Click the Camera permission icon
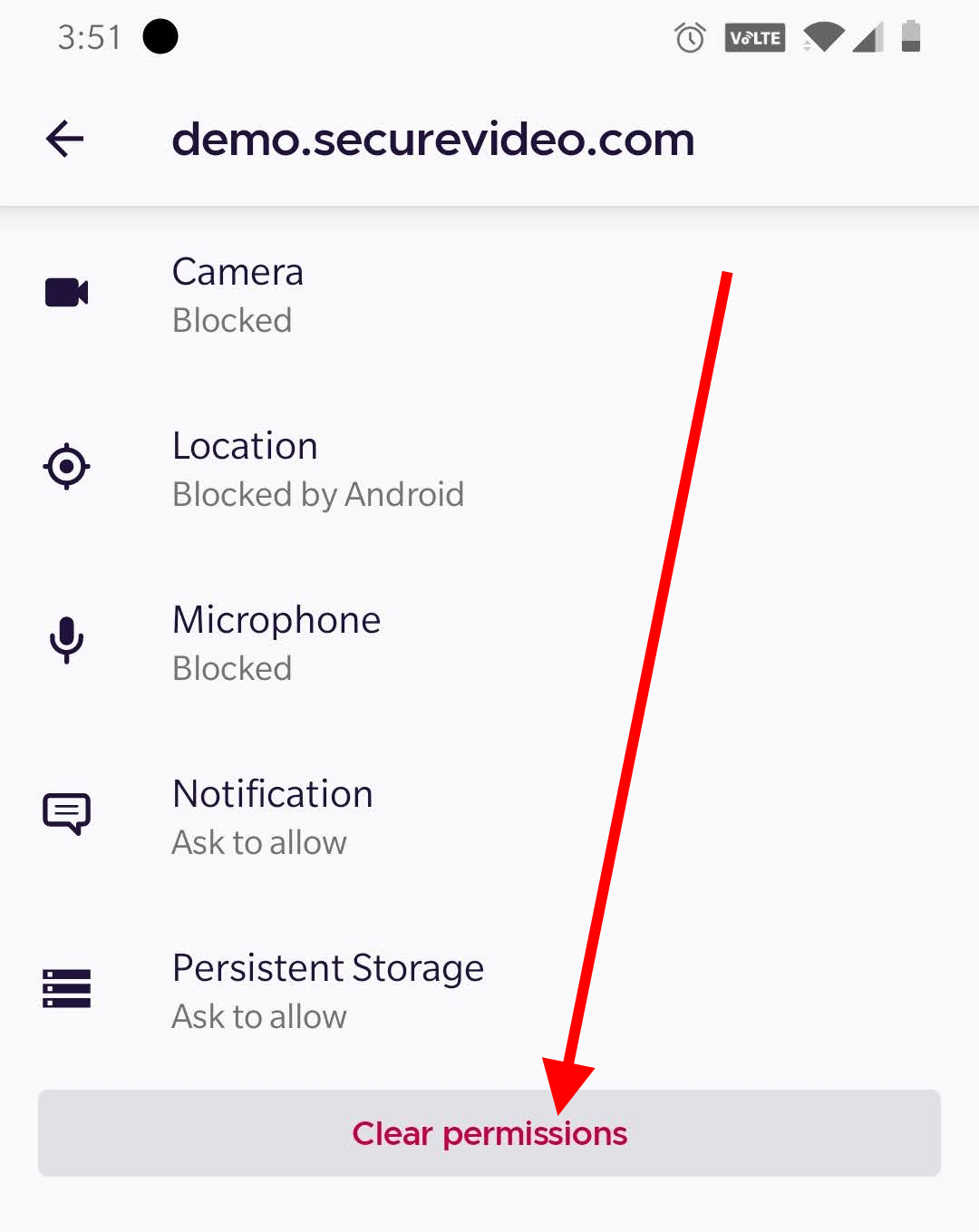 pyautogui.click(x=65, y=292)
